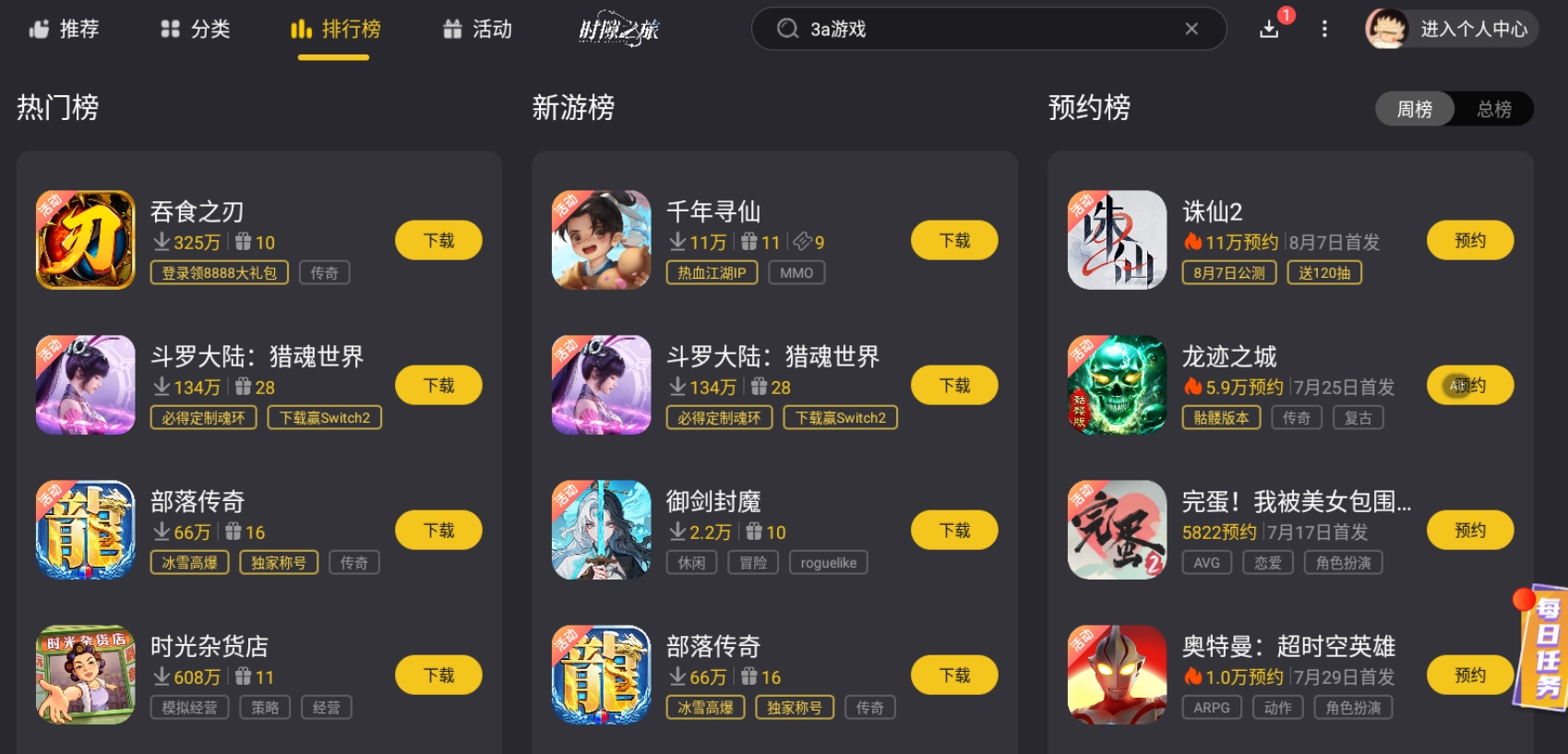Clear the search field text

[1191, 30]
